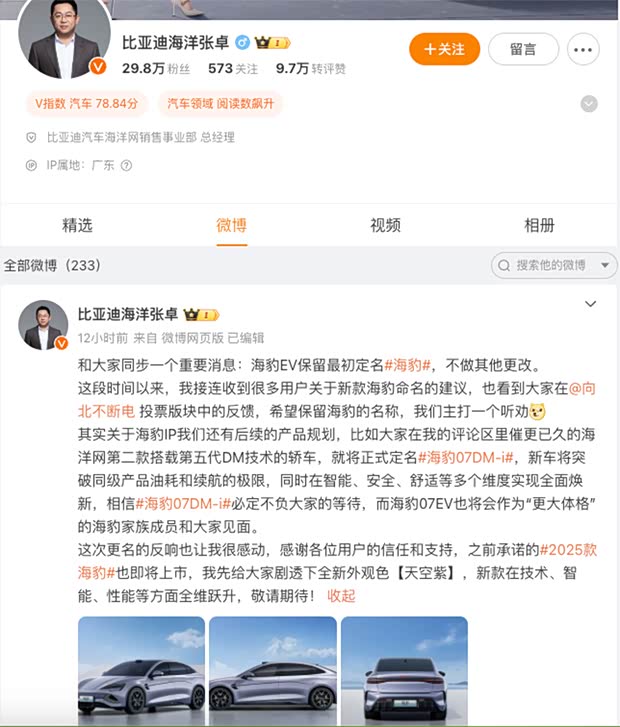Open the #海豹07DM-i# hashtag in the post
Screen dimensions: 620x727
[472, 456]
